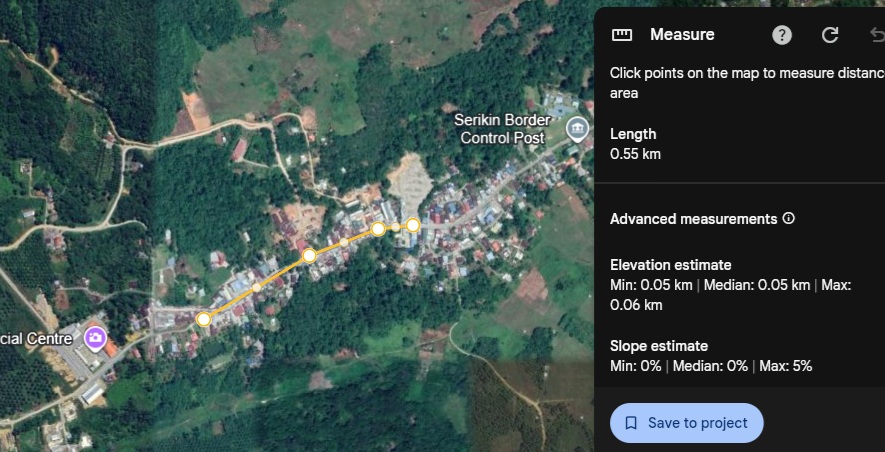The width and height of the screenshot is (885, 452).
Task: Open the purple camera marker at Commercial Centre
Action: 96,338
